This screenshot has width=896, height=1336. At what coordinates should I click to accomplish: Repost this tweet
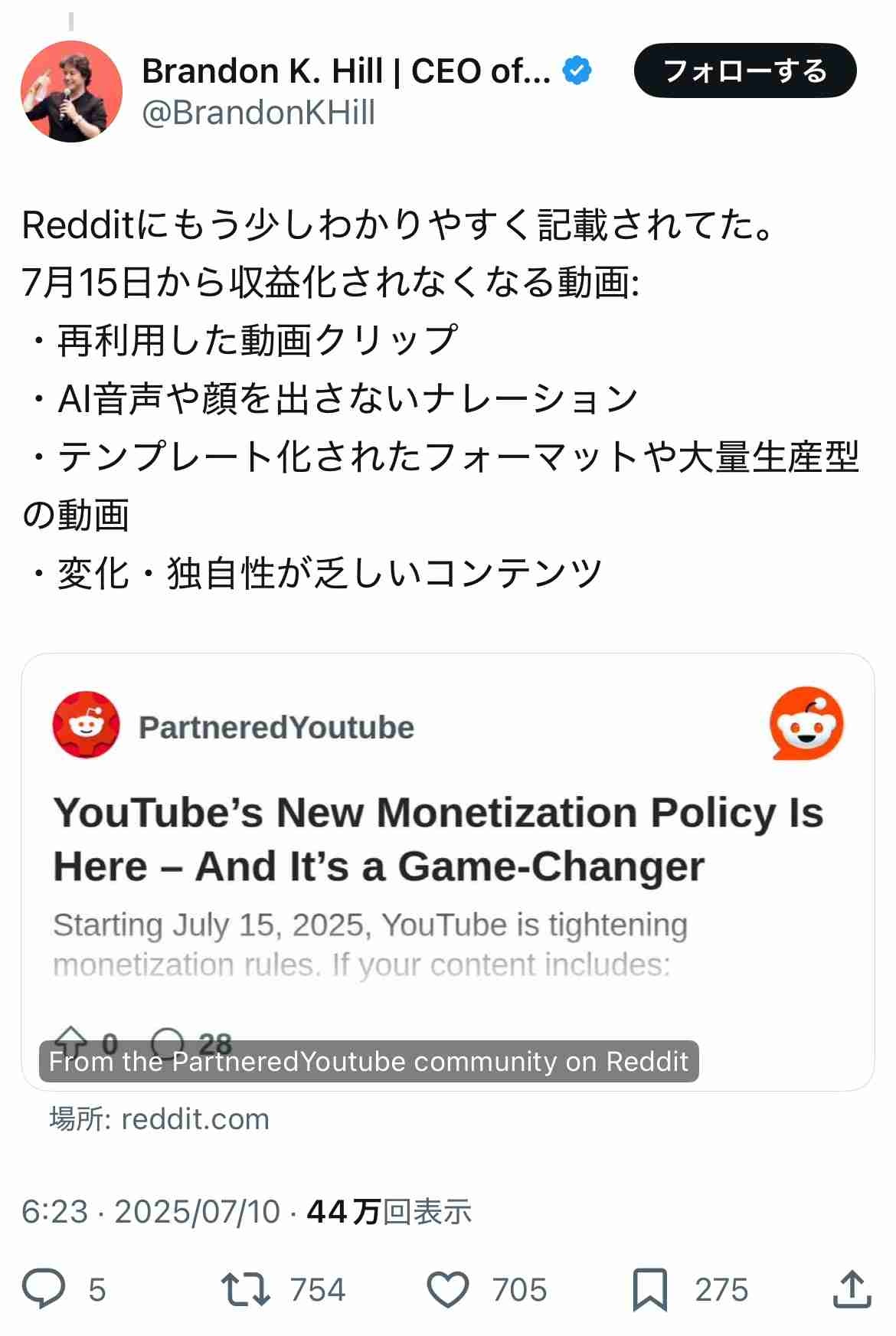(x=245, y=1289)
